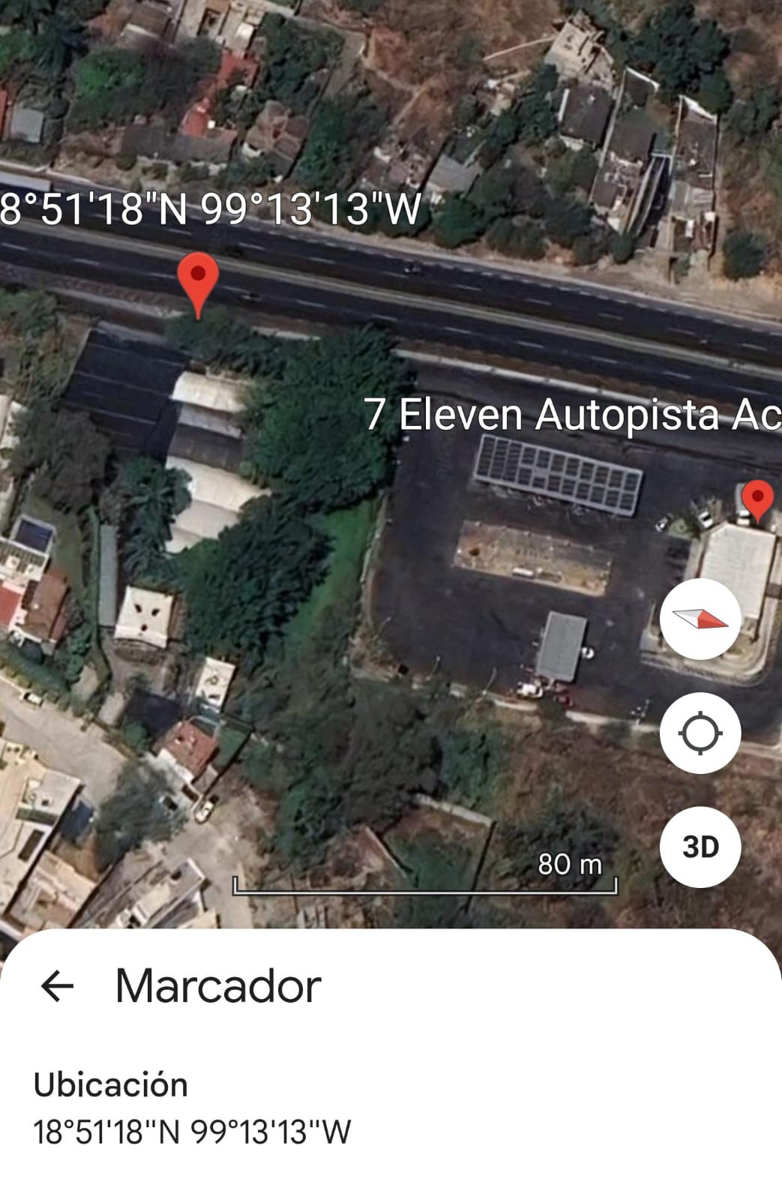Go back using the Marcador arrow

pos(57,986)
